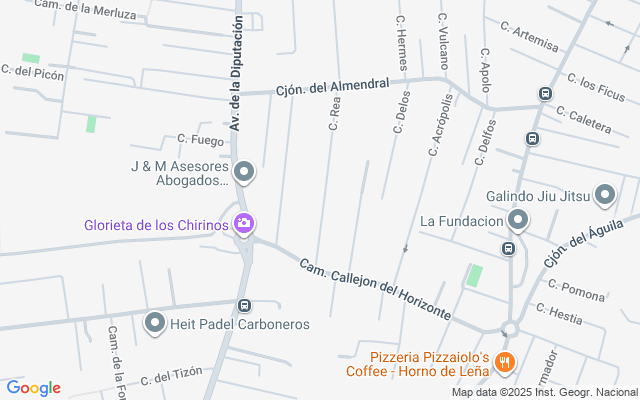Select the bus stop below La Fundacion
Screen dimensions: 640x400
[x=509, y=247]
